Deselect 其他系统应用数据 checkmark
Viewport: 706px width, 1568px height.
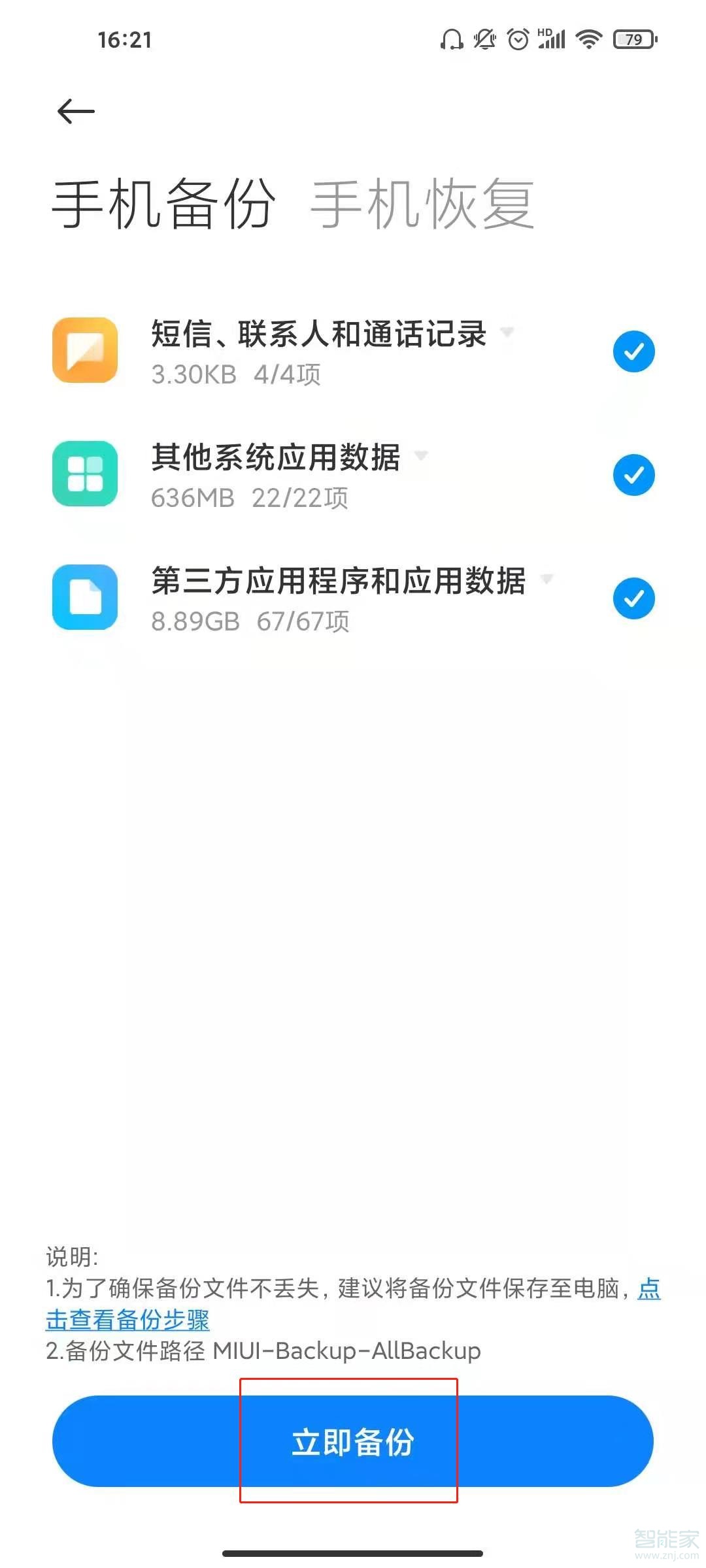tap(633, 475)
